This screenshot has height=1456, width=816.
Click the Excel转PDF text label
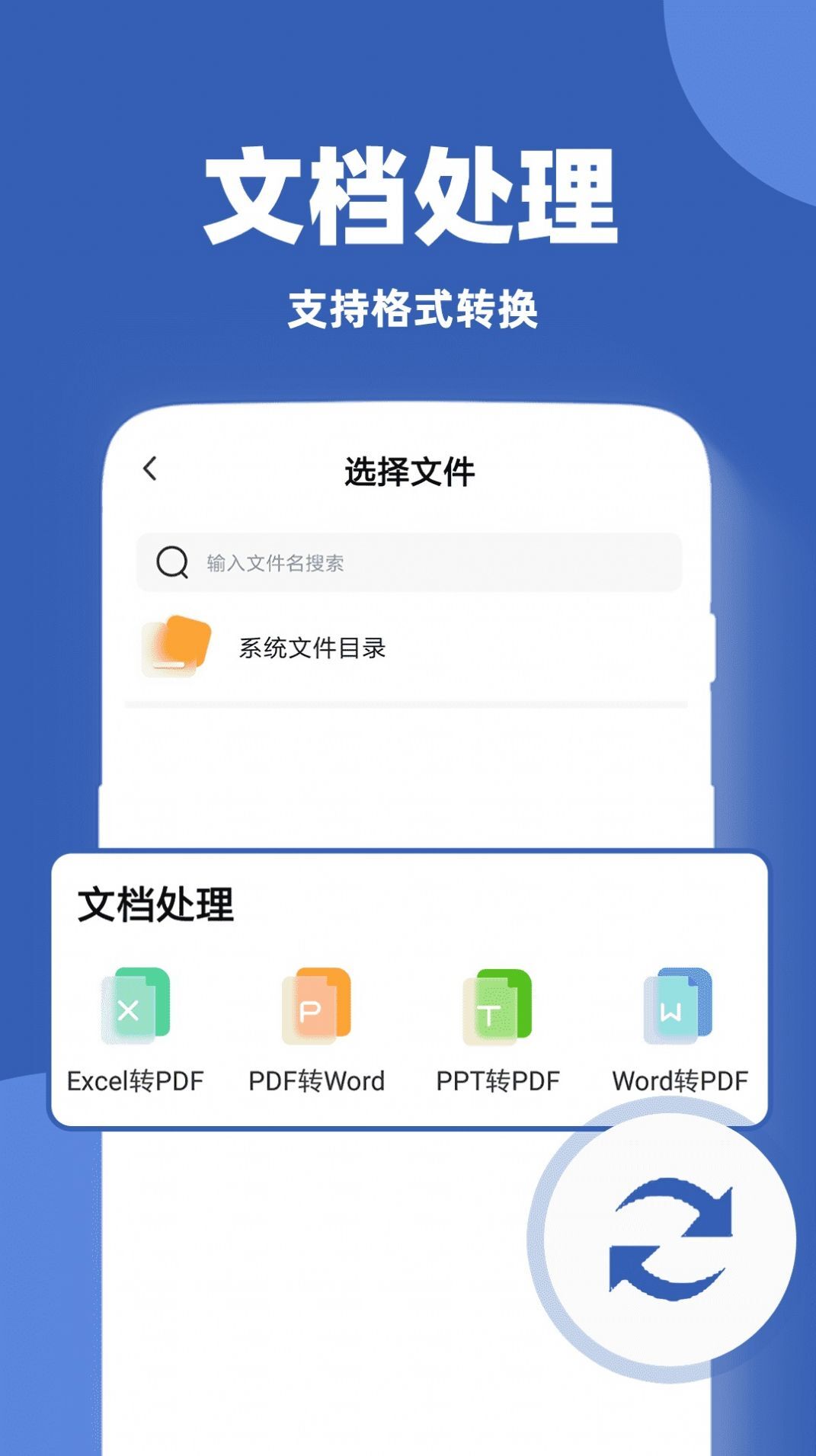point(136,1080)
